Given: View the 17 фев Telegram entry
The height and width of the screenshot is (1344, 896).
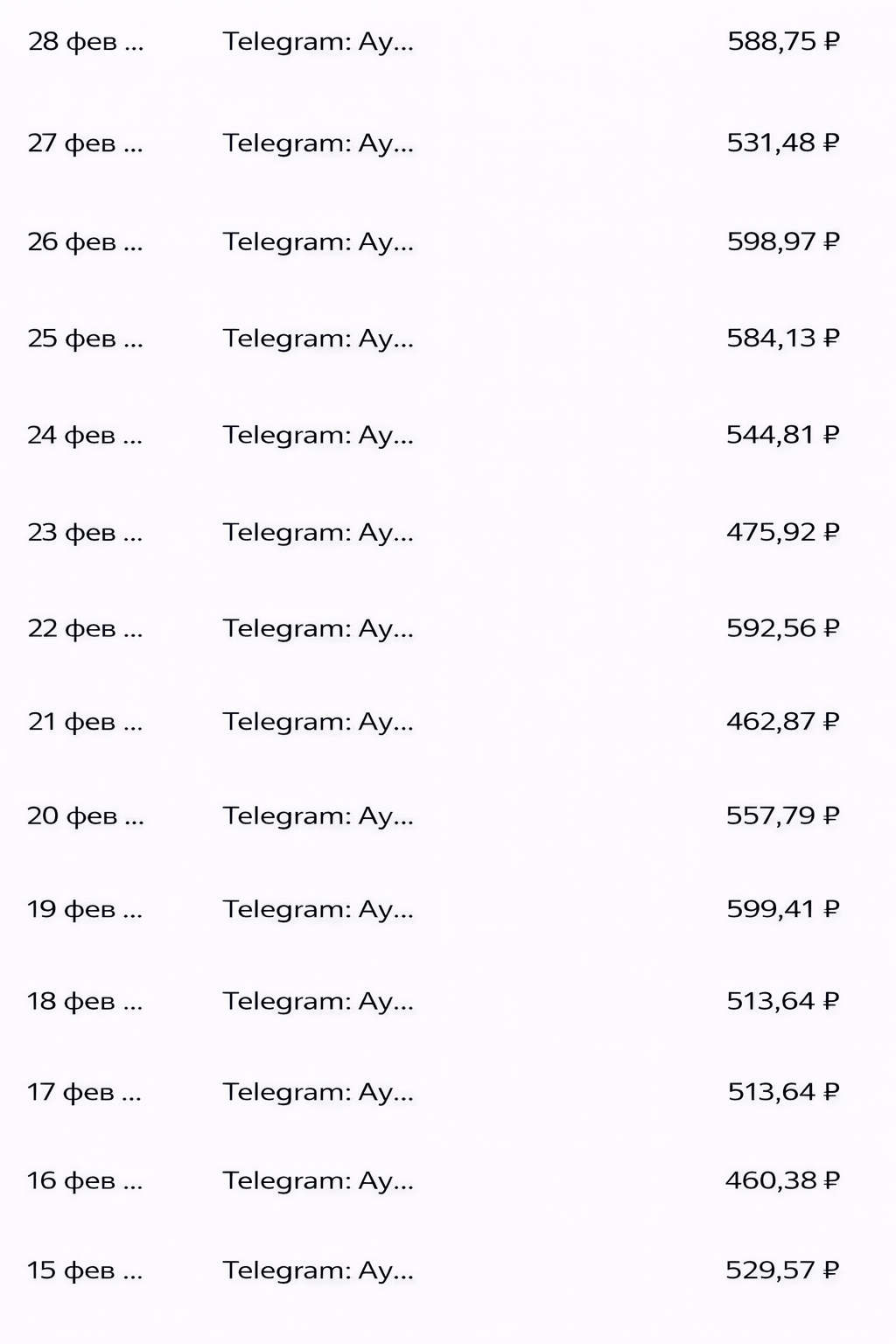Looking at the screenshot, I should tap(318, 1091).
